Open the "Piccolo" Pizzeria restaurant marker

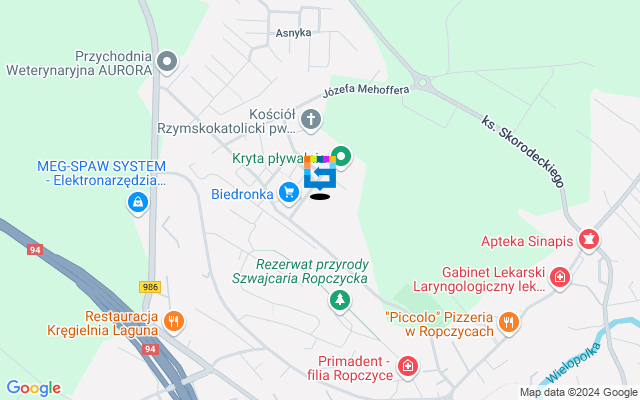click(x=509, y=321)
